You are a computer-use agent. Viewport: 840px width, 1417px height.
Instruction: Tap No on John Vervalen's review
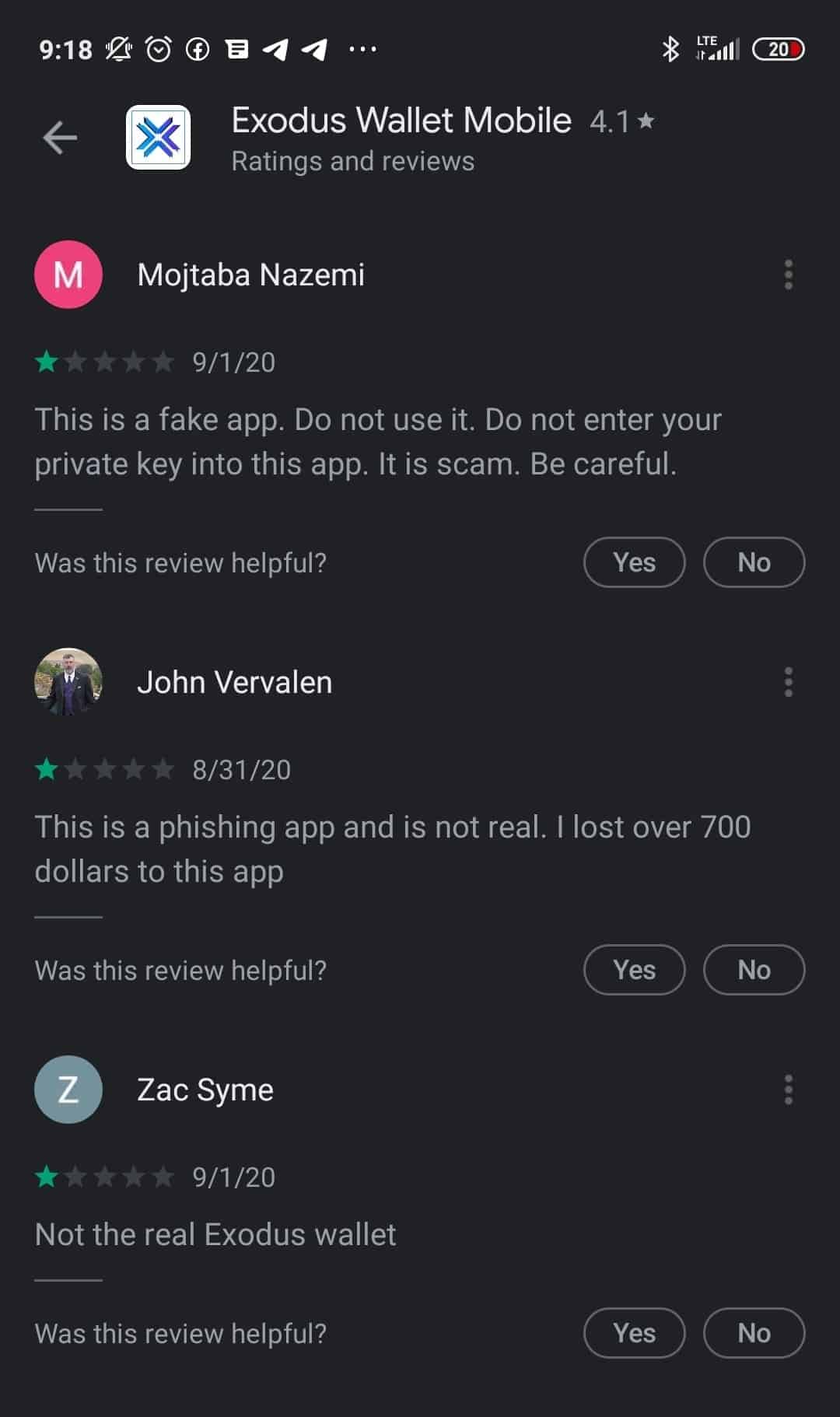[754, 970]
